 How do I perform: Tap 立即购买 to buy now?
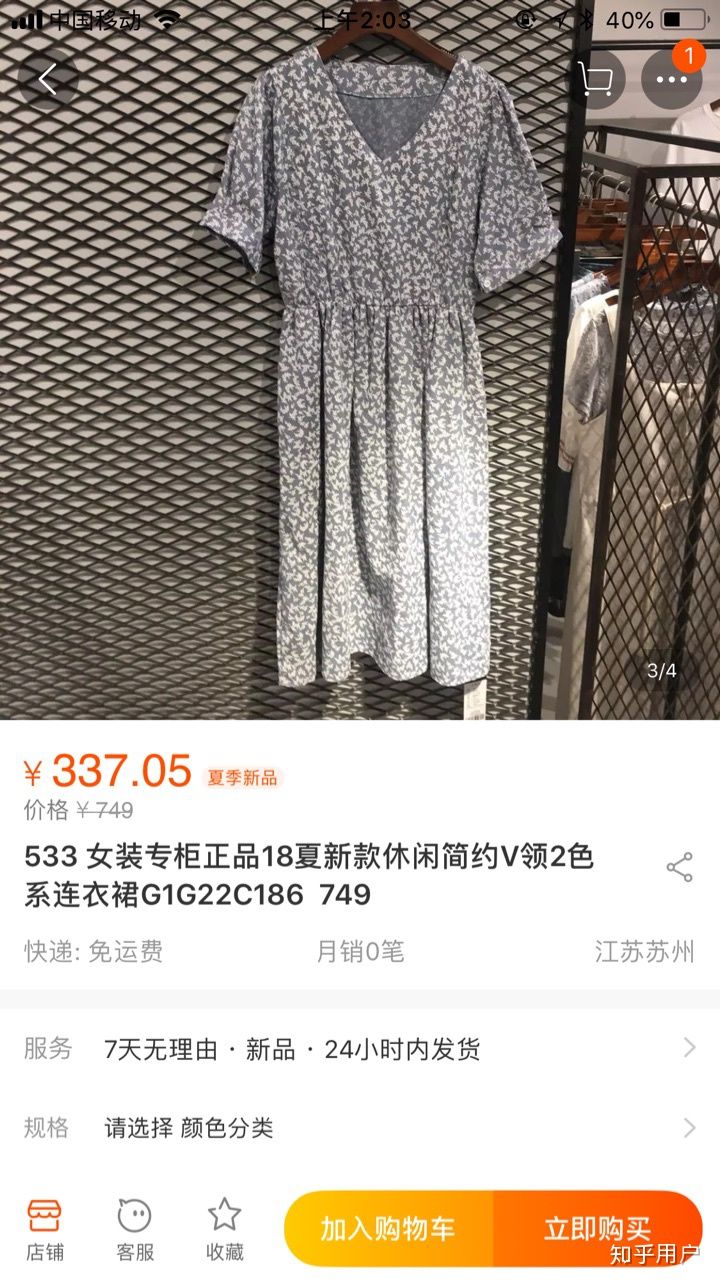point(598,1229)
